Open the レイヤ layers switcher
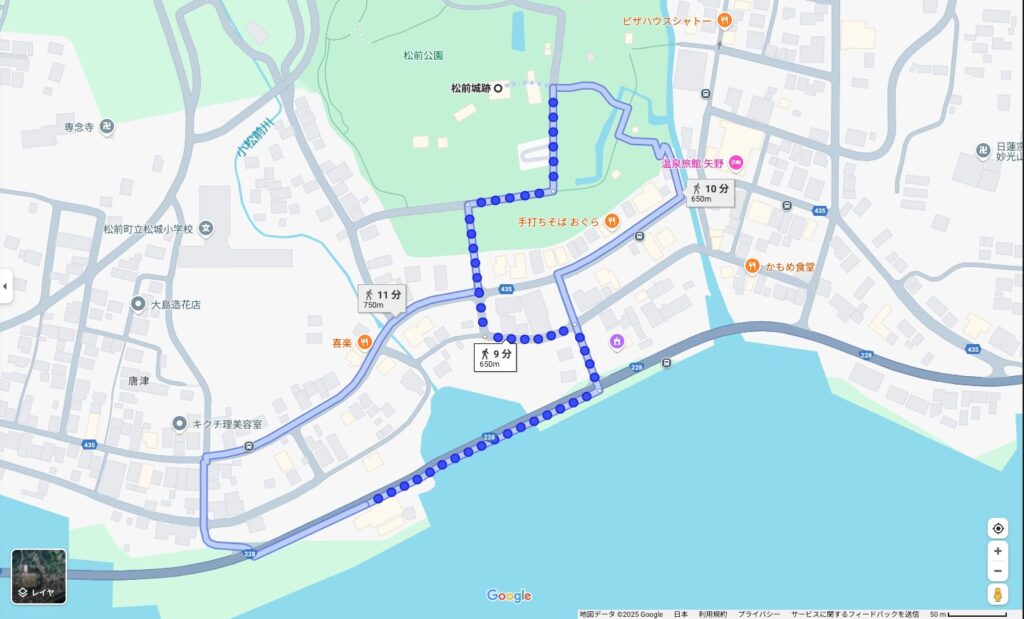 [39, 576]
